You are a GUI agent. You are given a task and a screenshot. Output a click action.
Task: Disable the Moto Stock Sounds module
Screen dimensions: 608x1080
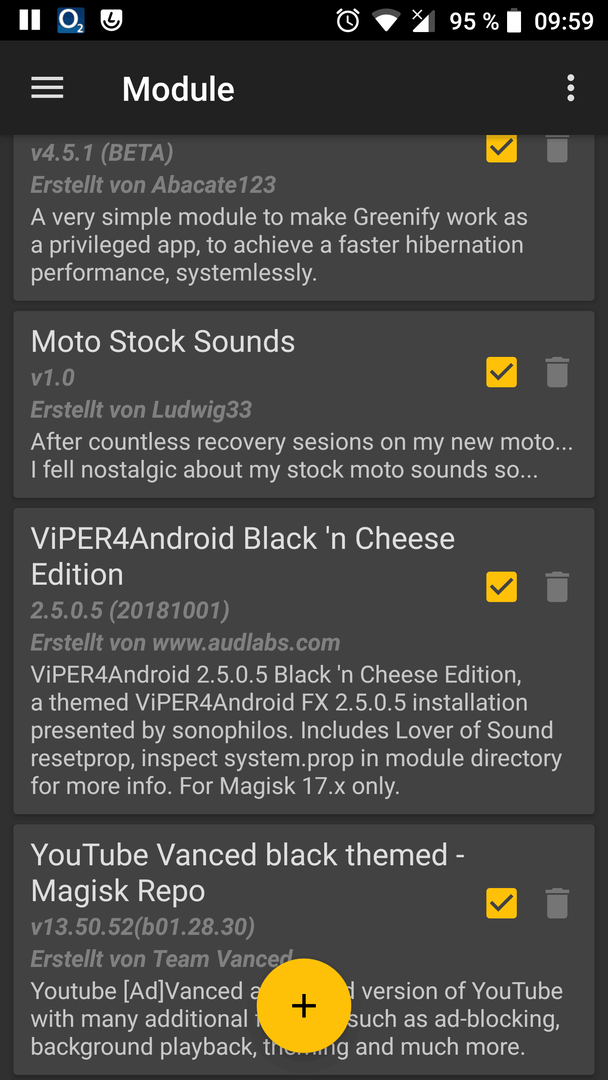[x=501, y=372]
